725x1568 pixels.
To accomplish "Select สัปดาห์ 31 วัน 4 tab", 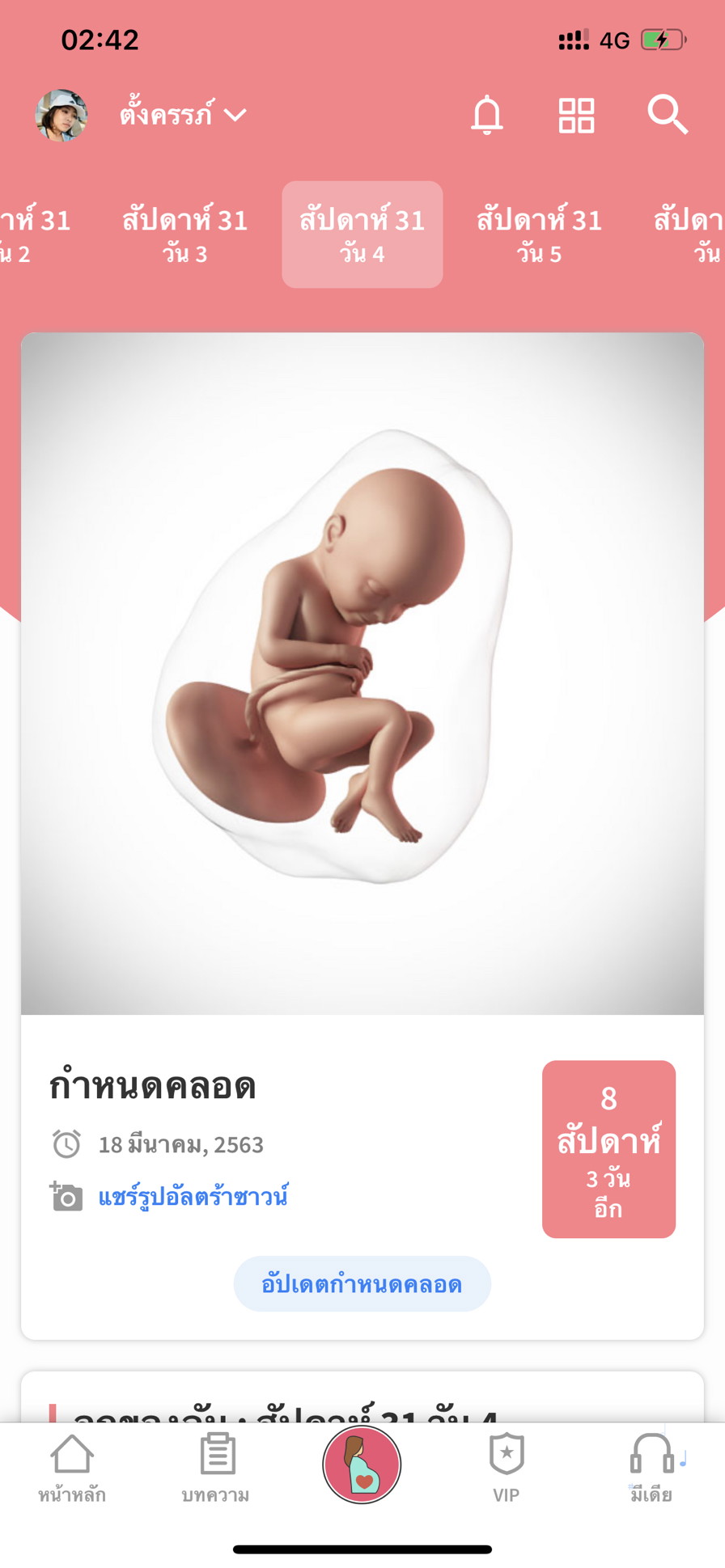I will coord(362,235).
